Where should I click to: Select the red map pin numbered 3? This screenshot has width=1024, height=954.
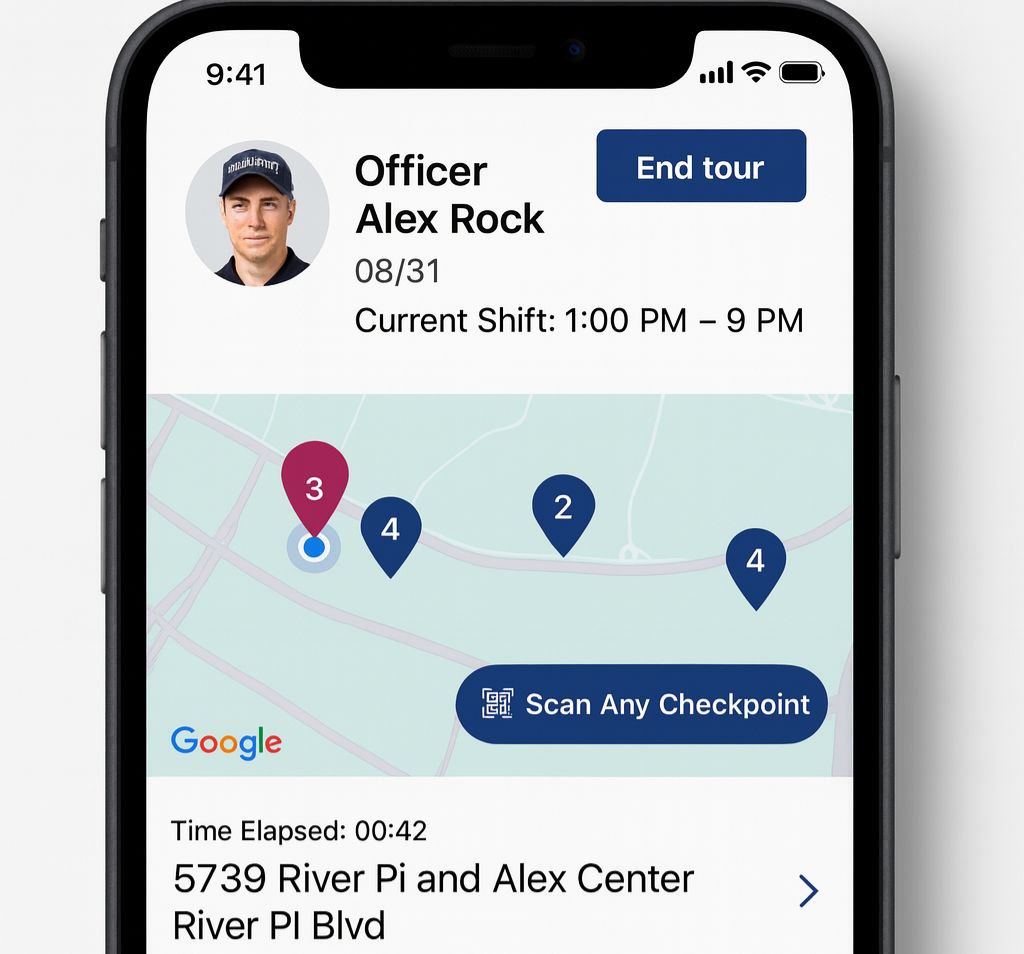coord(314,484)
